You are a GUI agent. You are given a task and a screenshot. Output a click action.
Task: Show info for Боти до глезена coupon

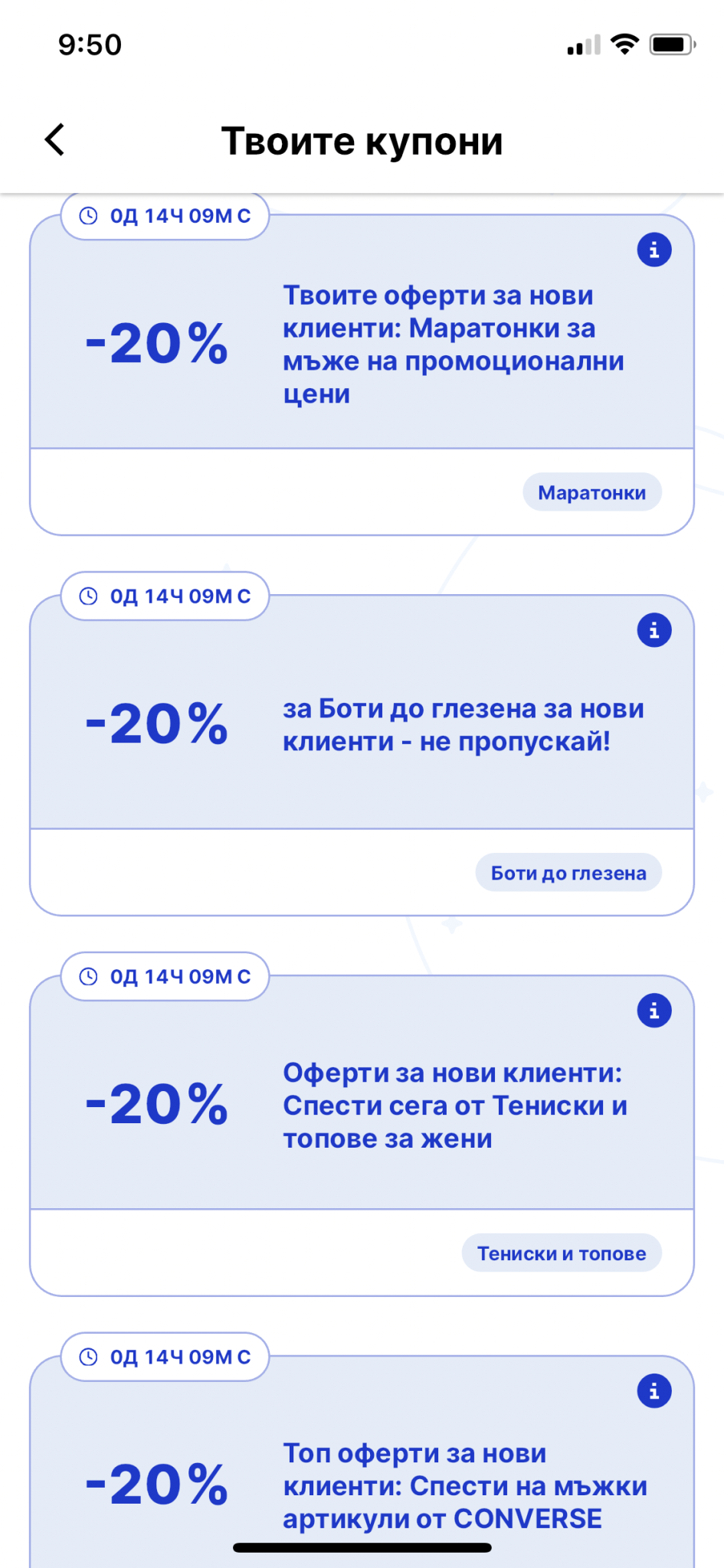[x=654, y=630]
